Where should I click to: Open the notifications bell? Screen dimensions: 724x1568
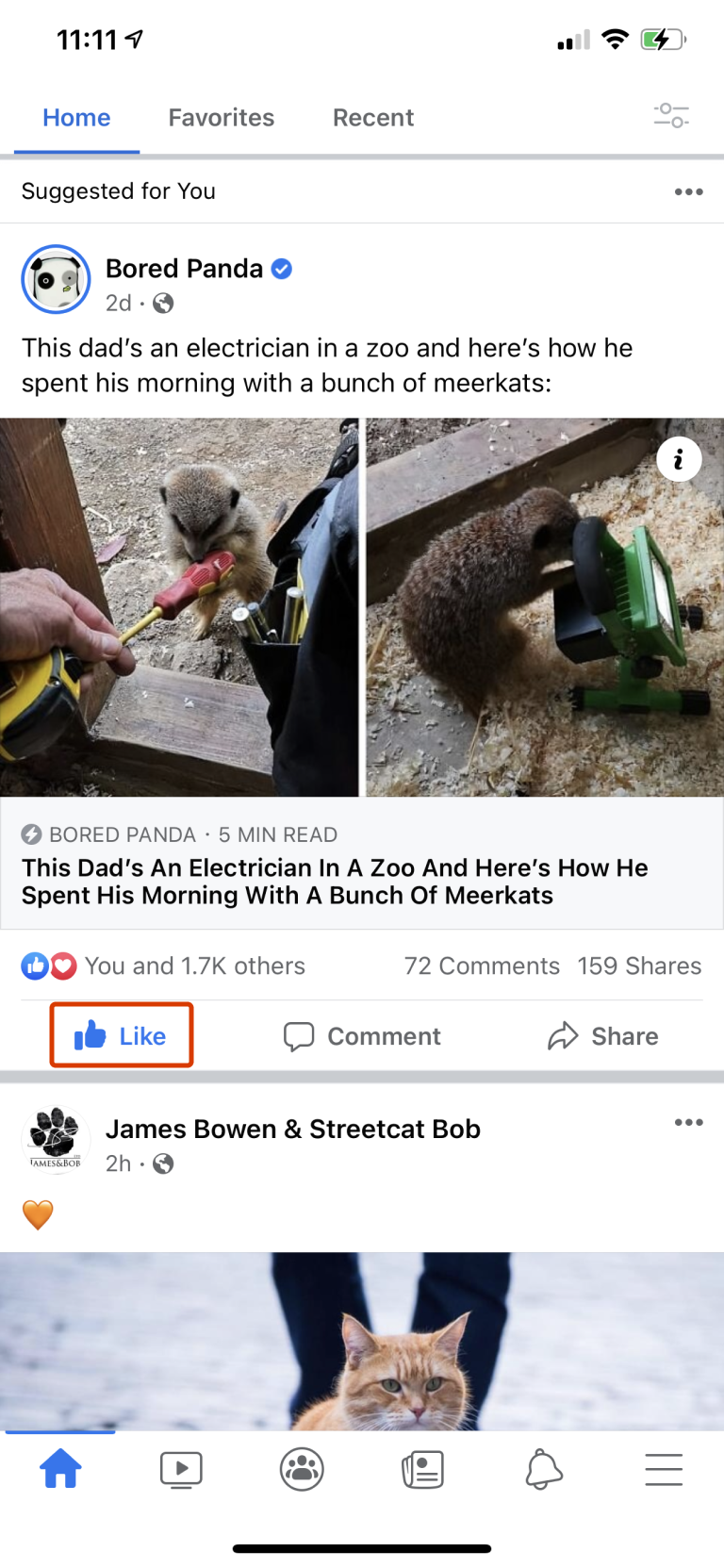pos(543,1469)
